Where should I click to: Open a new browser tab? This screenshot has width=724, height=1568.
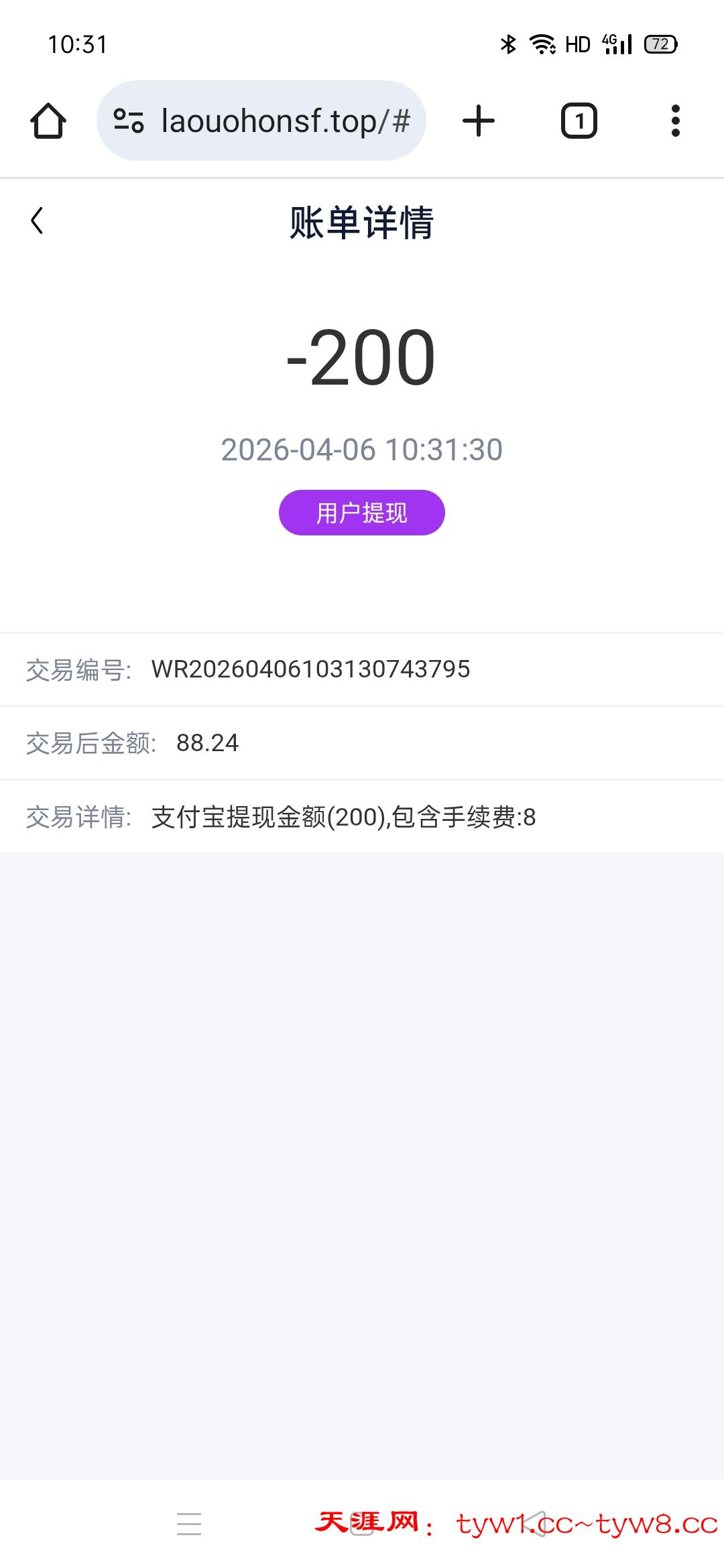tap(479, 121)
